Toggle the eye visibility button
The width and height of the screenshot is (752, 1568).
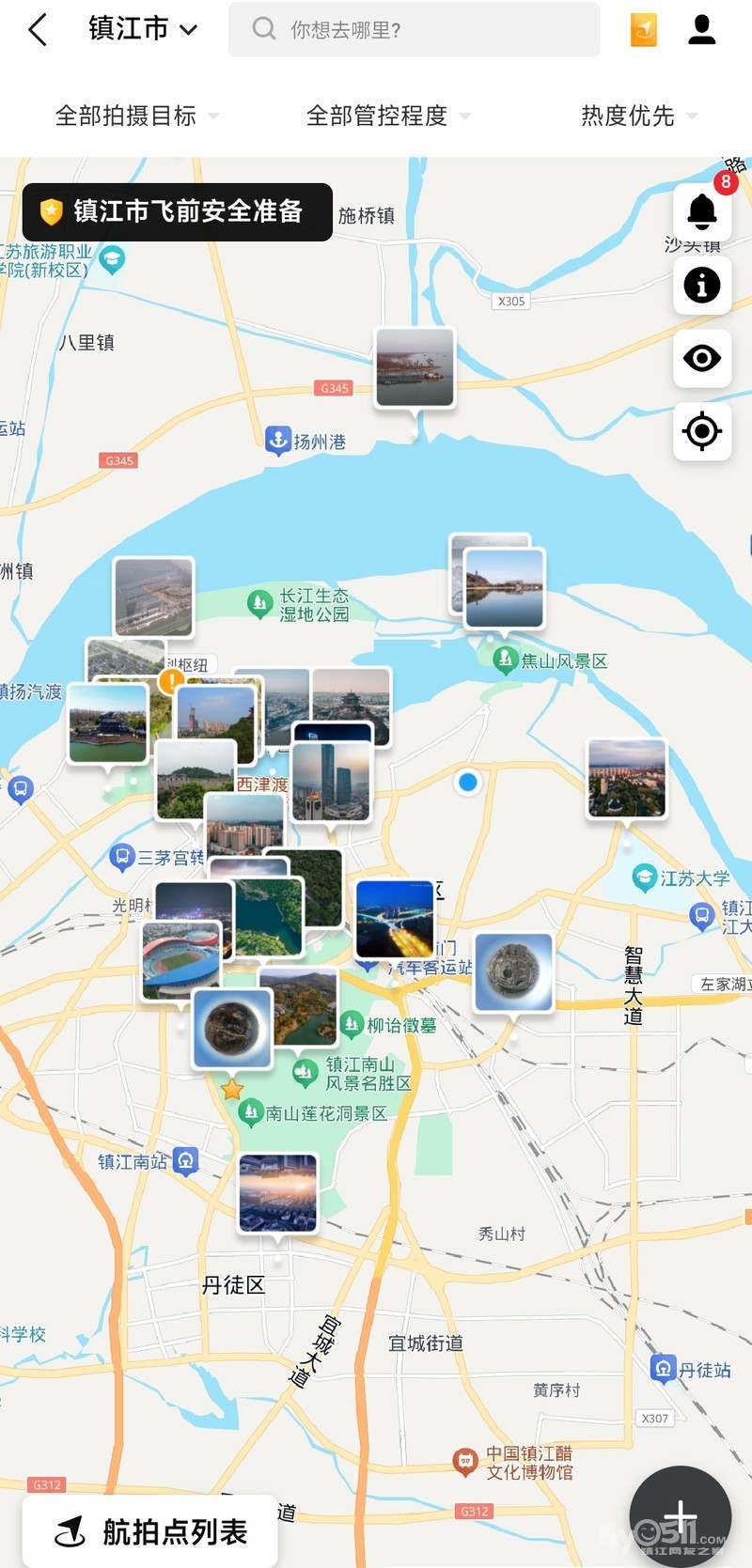click(x=702, y=358)
